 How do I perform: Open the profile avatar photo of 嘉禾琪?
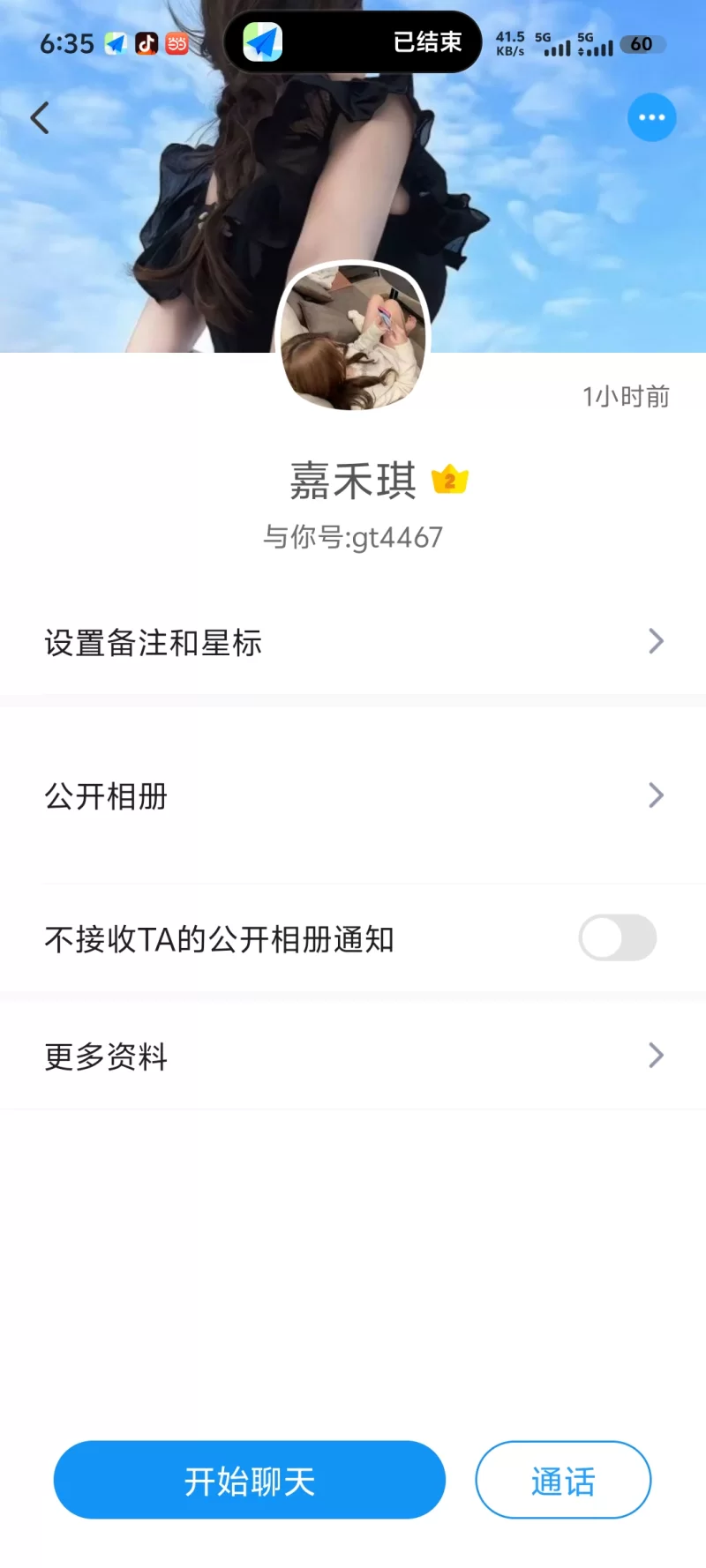pos(353,338)
